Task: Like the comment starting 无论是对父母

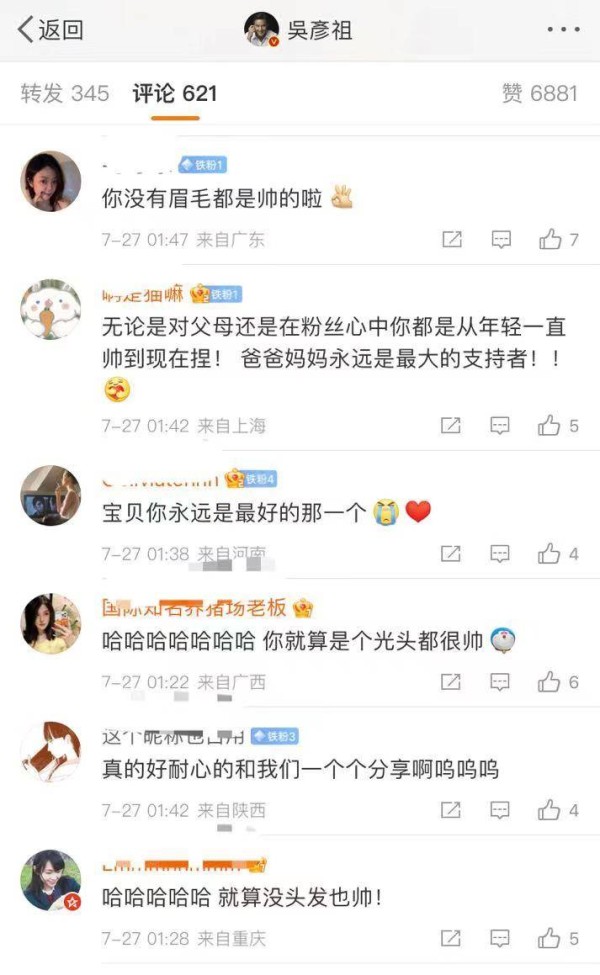Action: point(550,426)
